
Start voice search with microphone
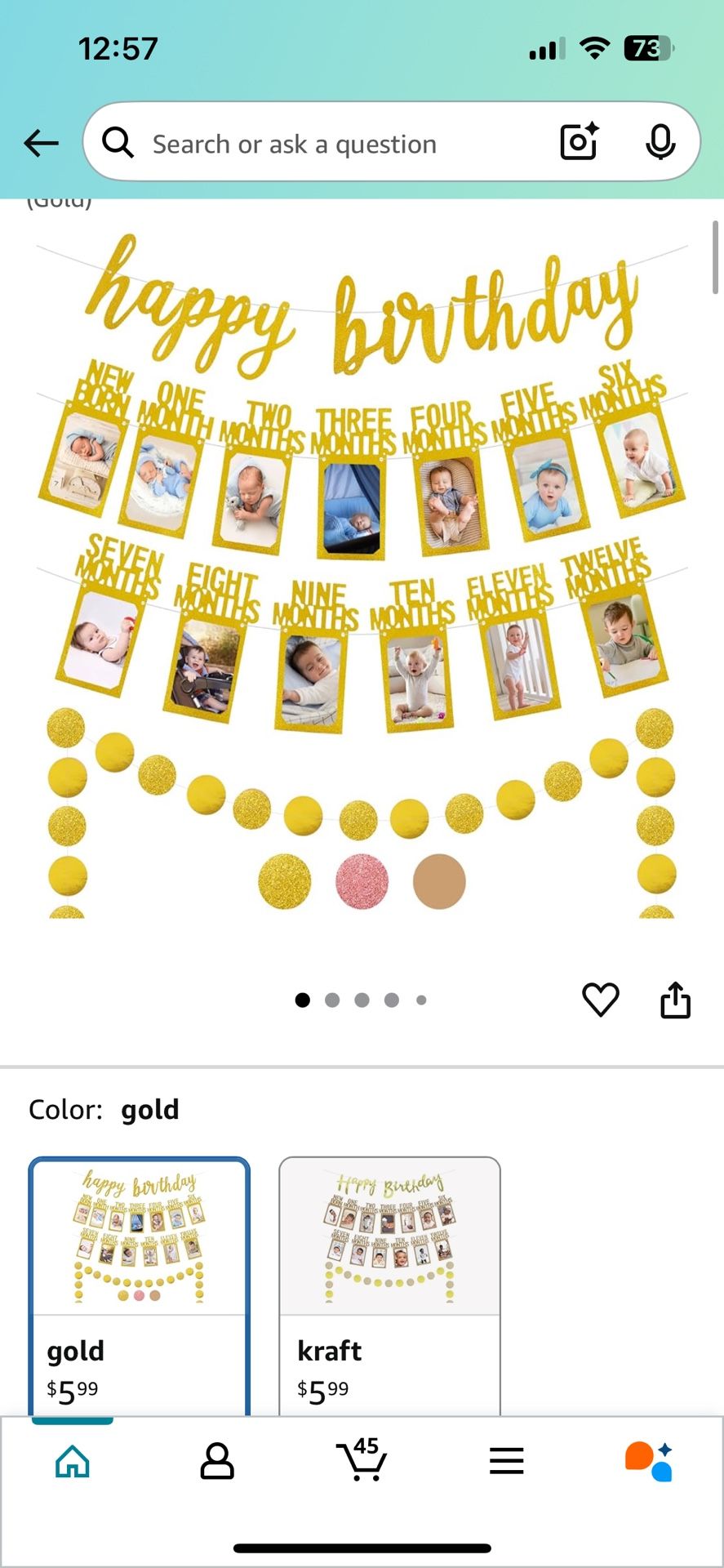tap(660, 142)
